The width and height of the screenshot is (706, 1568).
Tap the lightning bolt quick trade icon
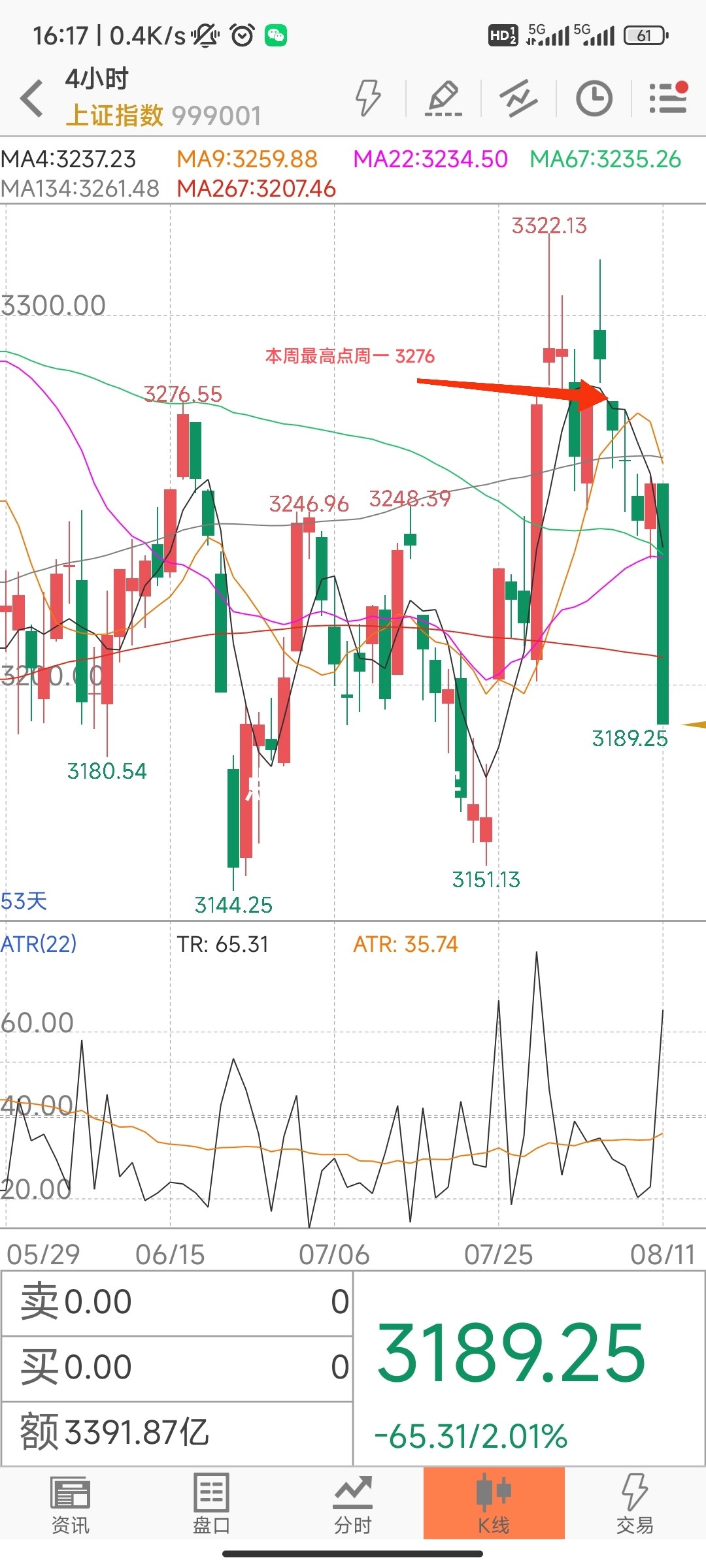368,99
